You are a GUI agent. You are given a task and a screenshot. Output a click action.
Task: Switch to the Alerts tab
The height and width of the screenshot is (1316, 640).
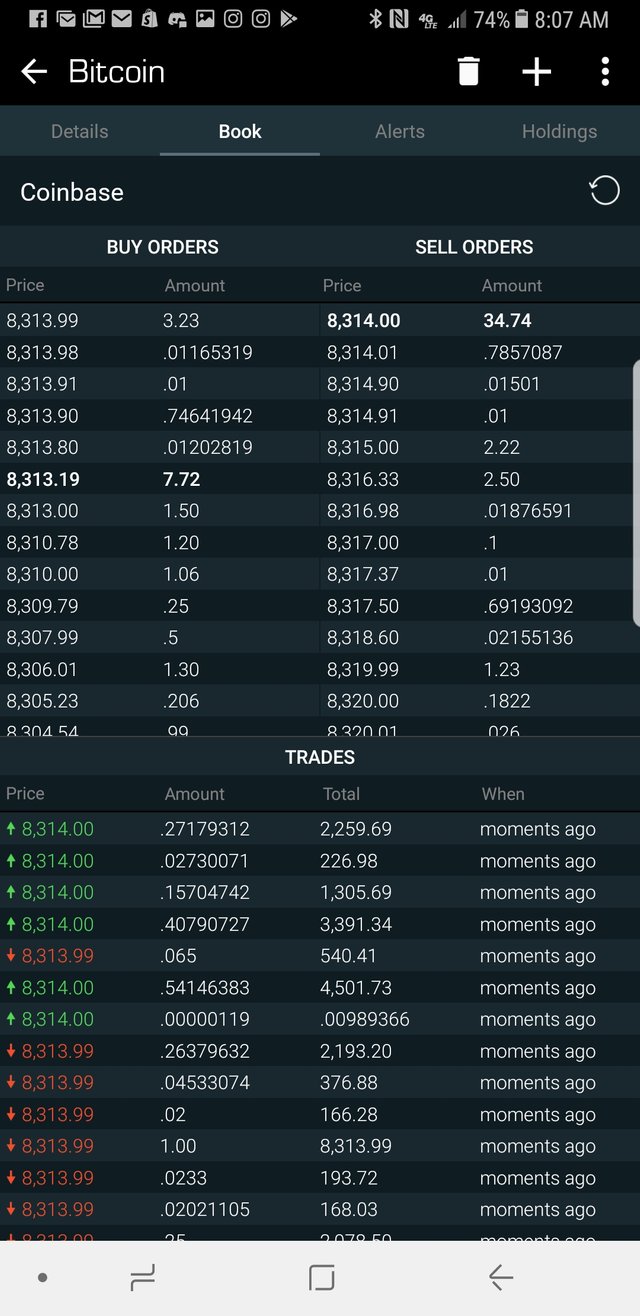tap(400, 131)
